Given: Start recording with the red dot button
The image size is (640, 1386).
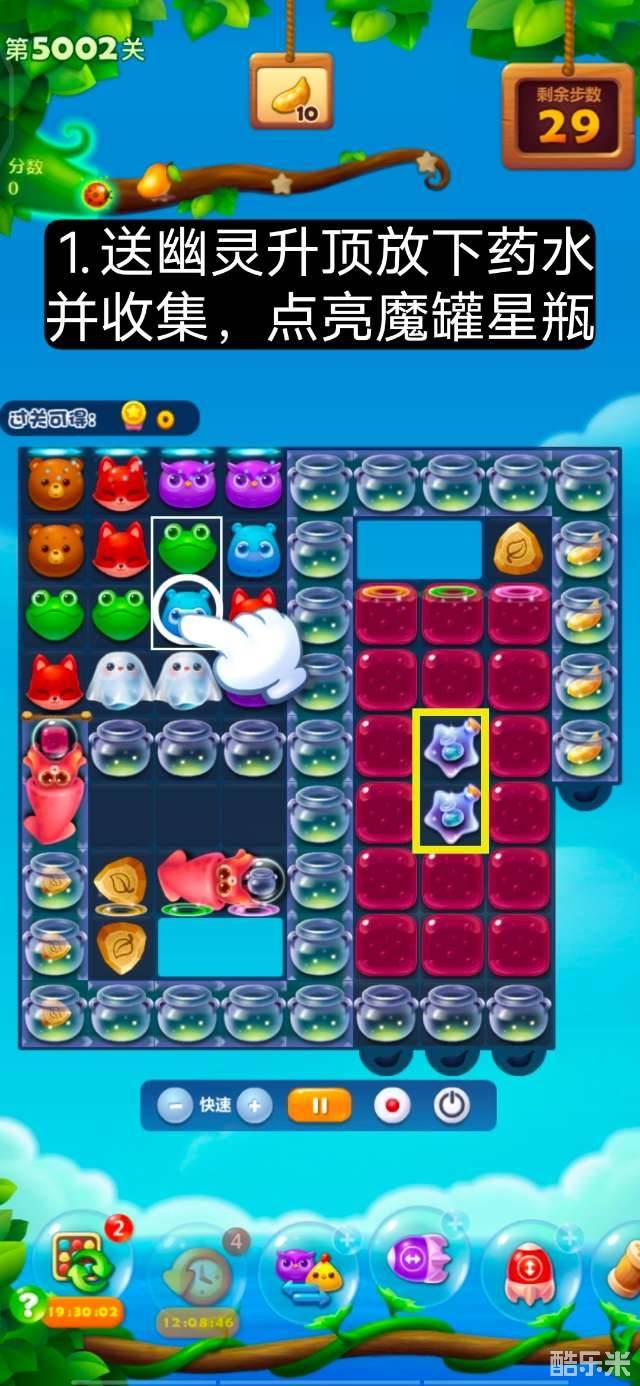Looking at the screenshot, I should 391,1106.
